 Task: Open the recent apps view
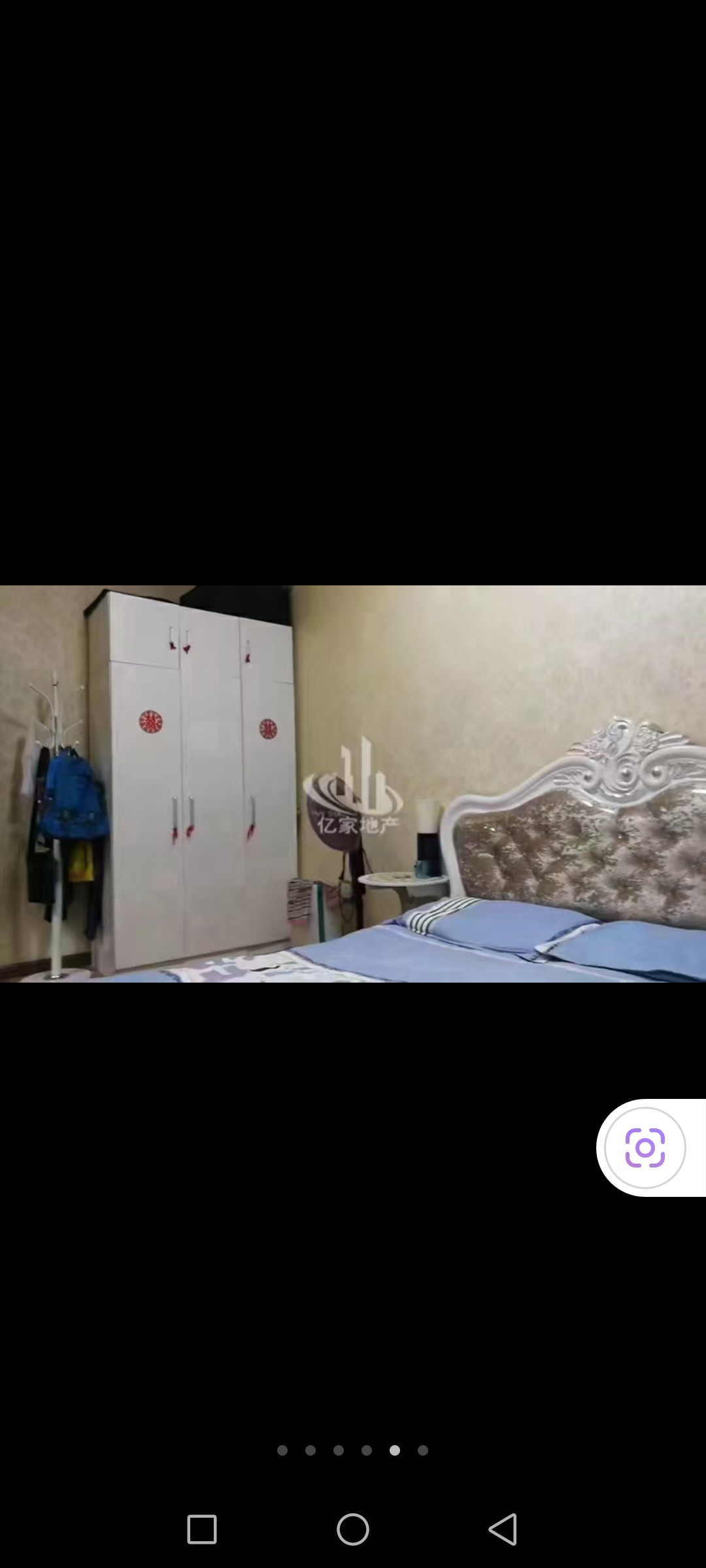pyautogui.click(x=202, y=1529)
